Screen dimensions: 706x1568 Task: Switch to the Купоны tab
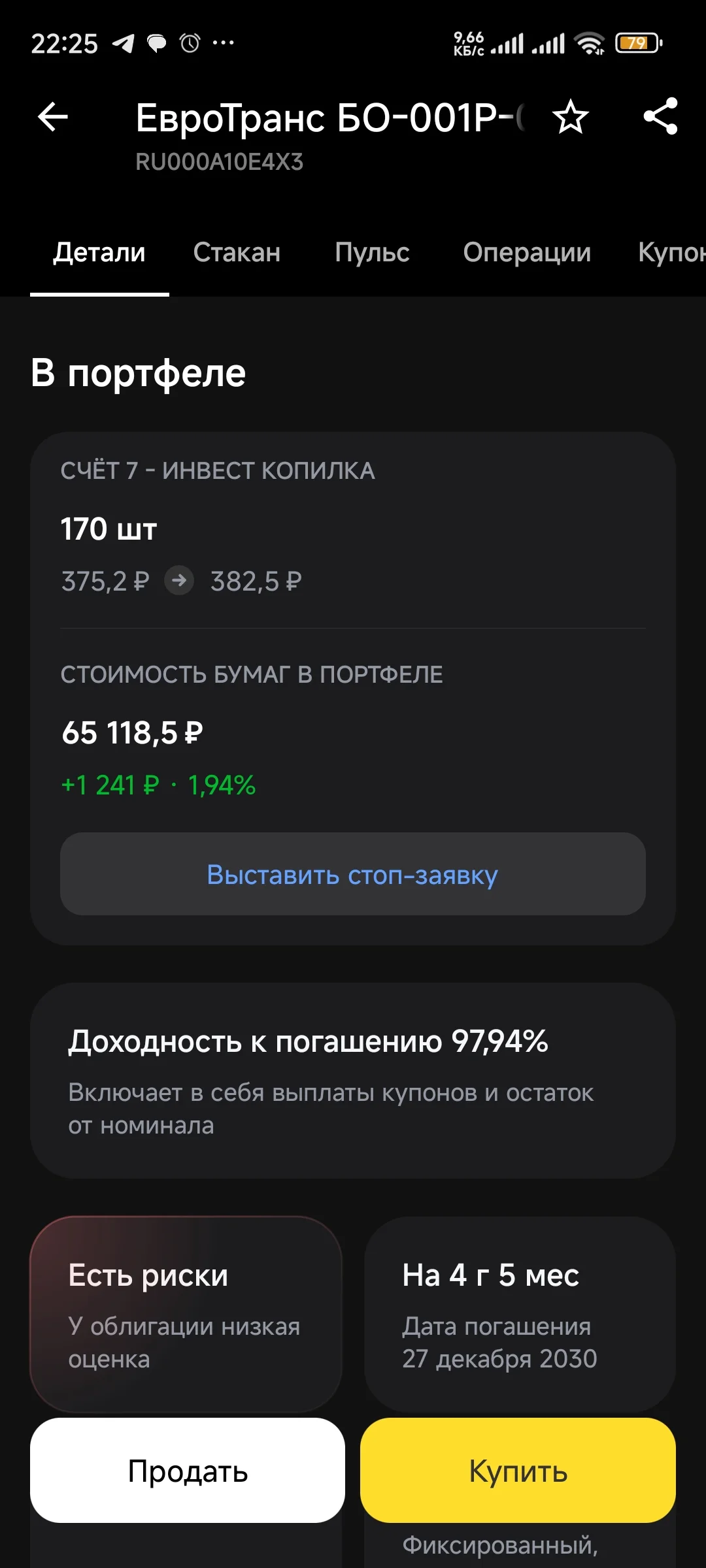pos(672,252)
